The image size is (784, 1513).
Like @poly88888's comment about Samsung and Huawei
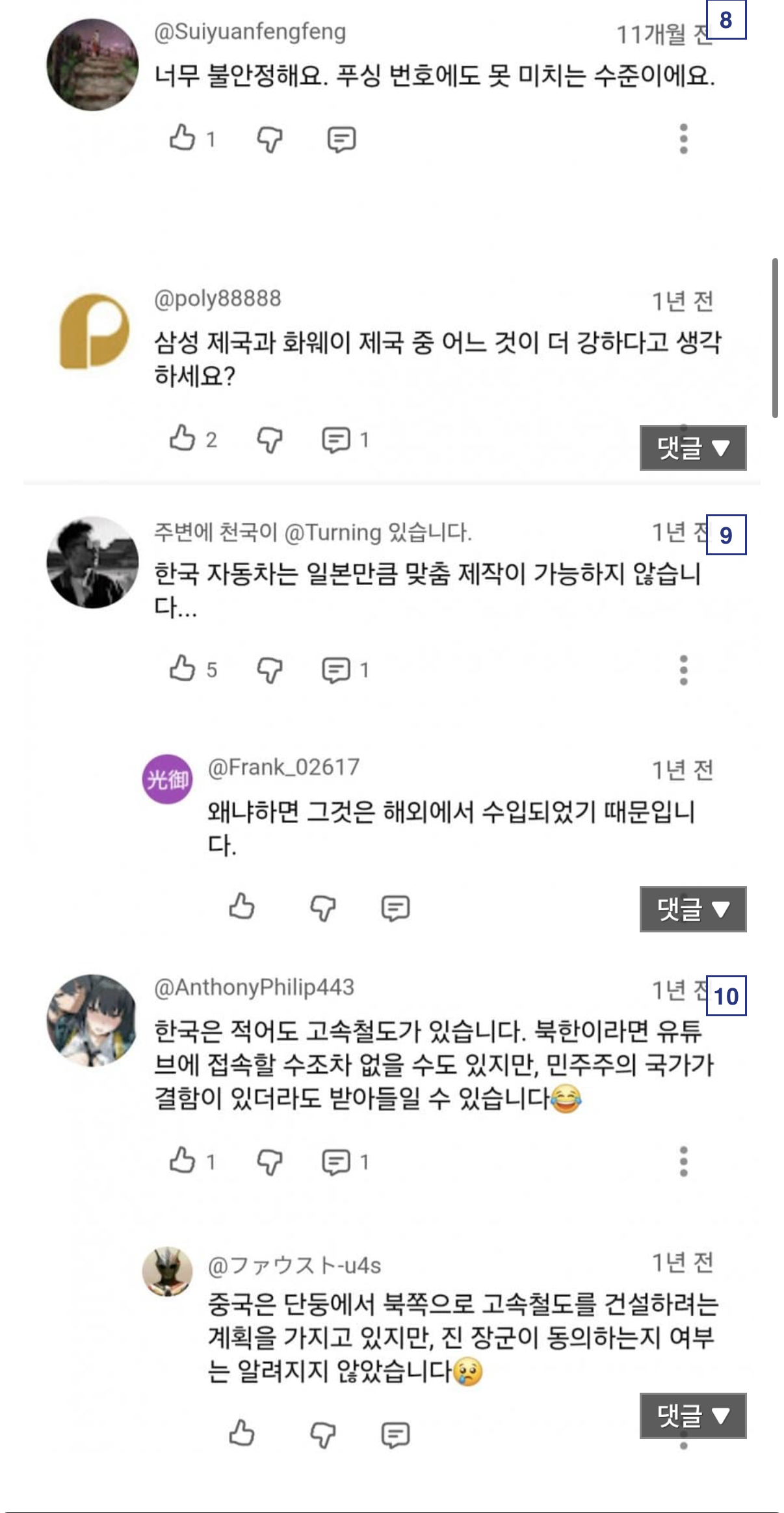[183, 439]
